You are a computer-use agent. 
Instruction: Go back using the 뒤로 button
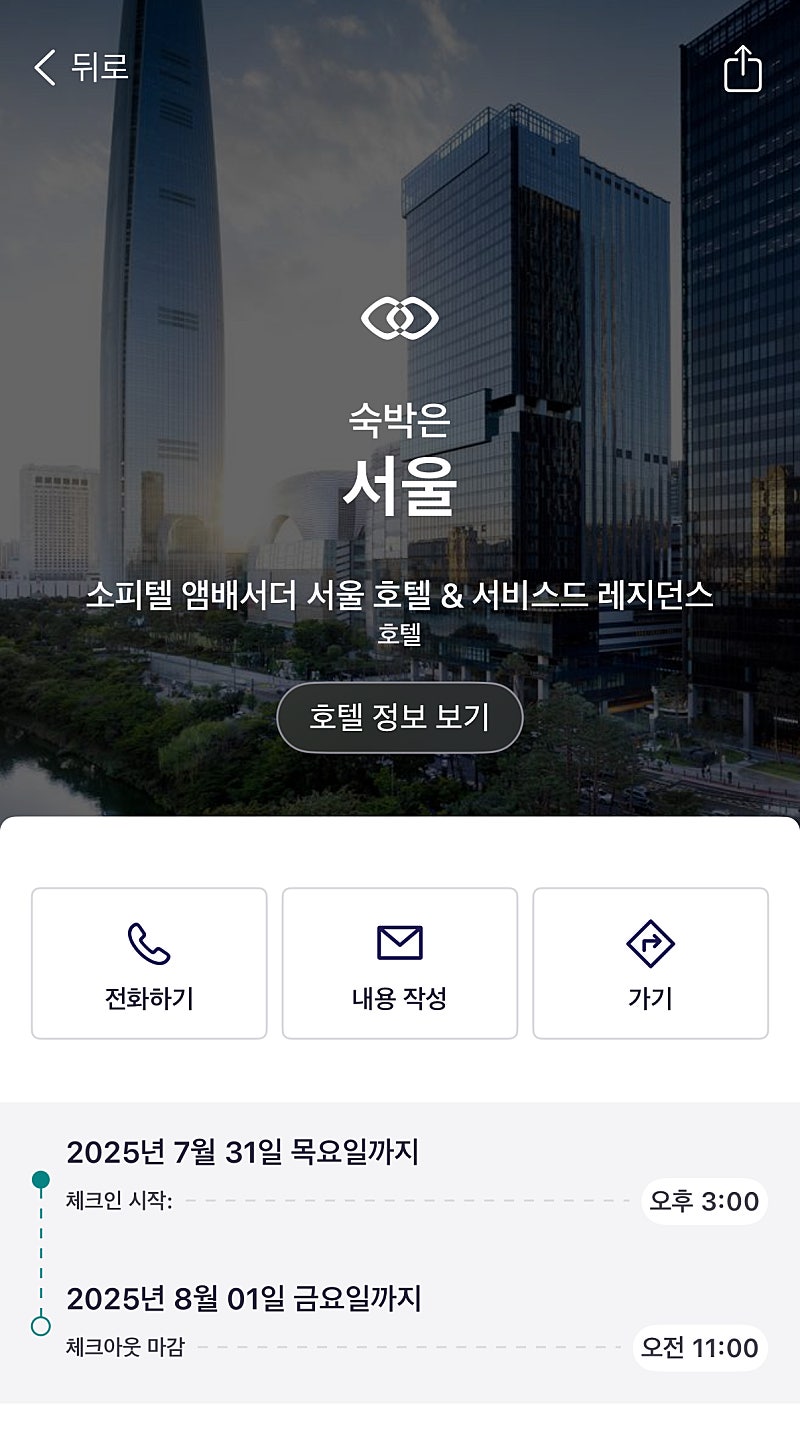point(81,67)
